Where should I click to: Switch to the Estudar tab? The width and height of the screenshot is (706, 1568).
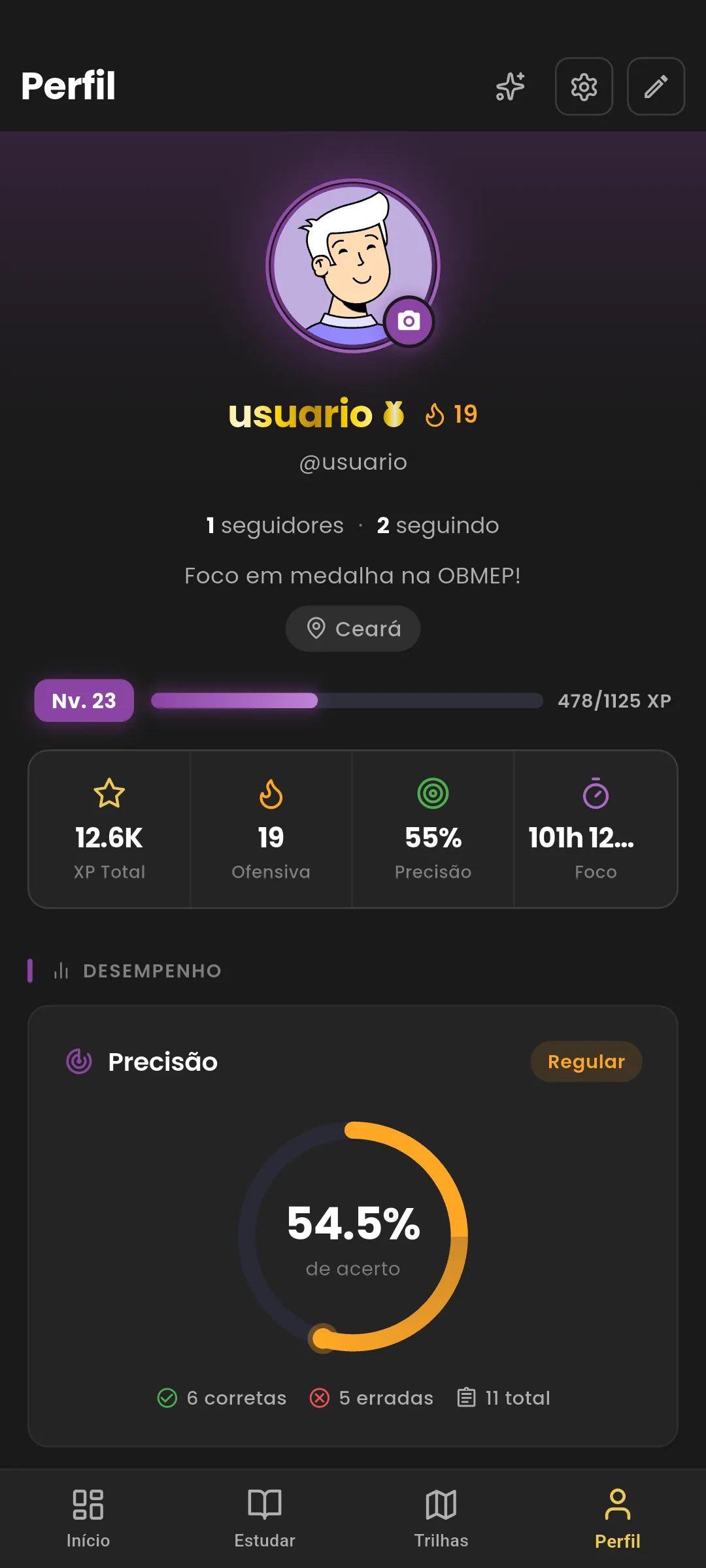click(x=265, y=1516)
